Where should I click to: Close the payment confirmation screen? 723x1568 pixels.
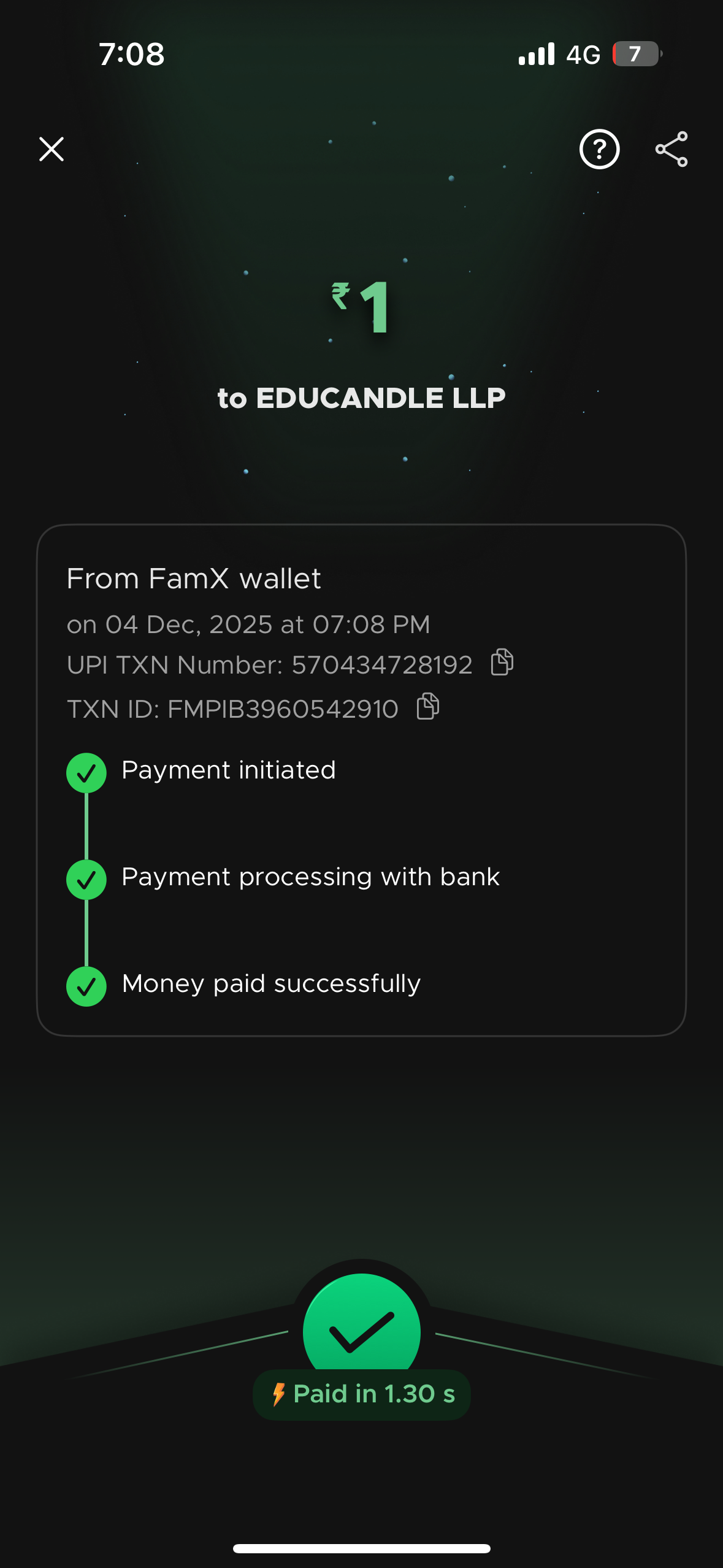[52, 149]
